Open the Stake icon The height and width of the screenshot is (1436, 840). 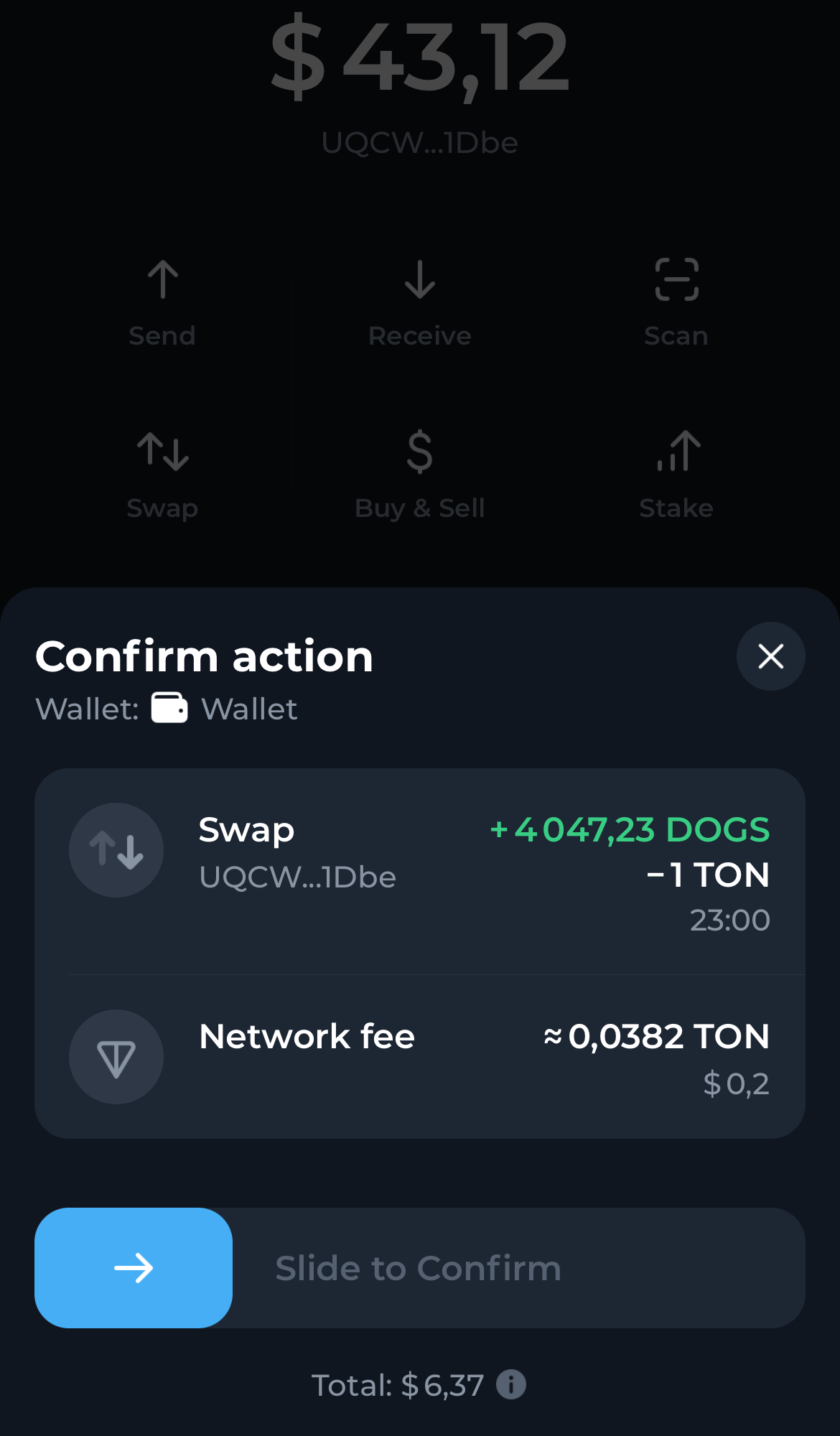(x=676, y=452)
